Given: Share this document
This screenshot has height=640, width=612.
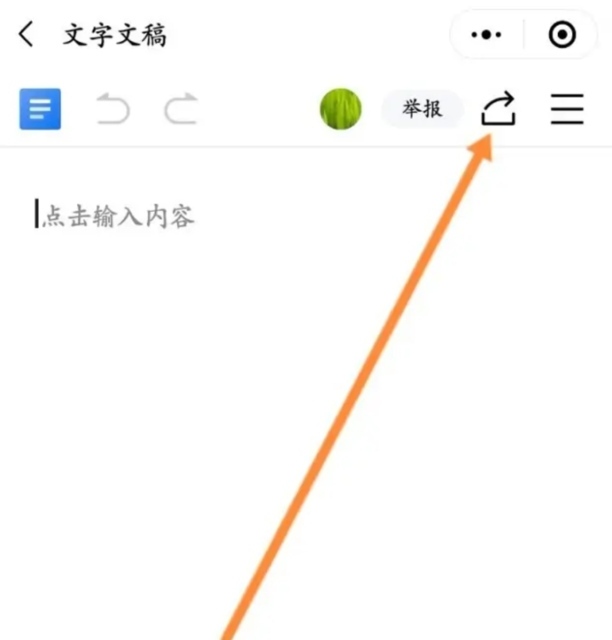Looking at the screenshot, I should pyautogui.click(x=498, y=108).
